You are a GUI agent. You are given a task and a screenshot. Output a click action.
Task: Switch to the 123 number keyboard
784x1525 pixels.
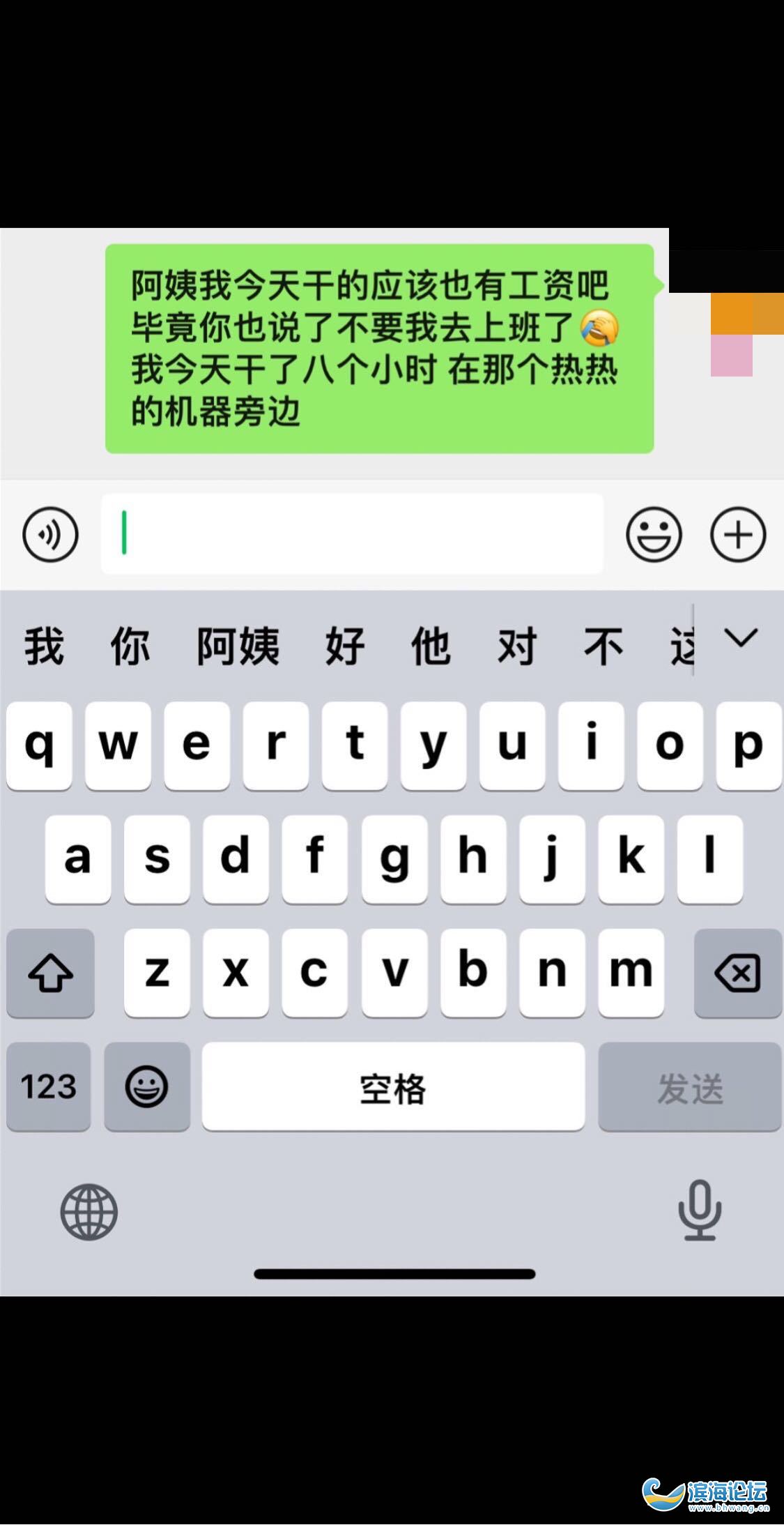(x=48, y=1086)
